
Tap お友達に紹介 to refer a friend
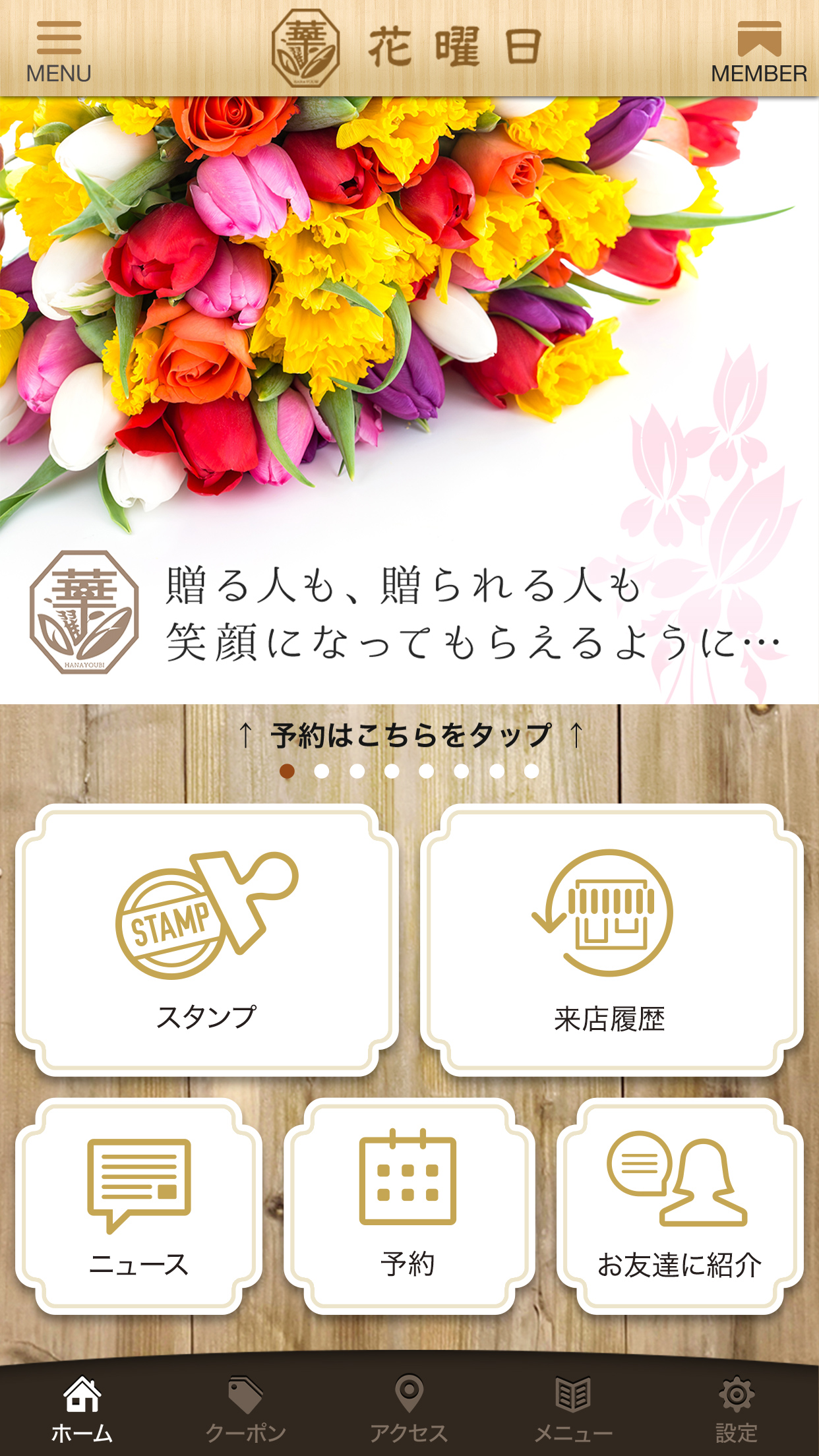679,1206
